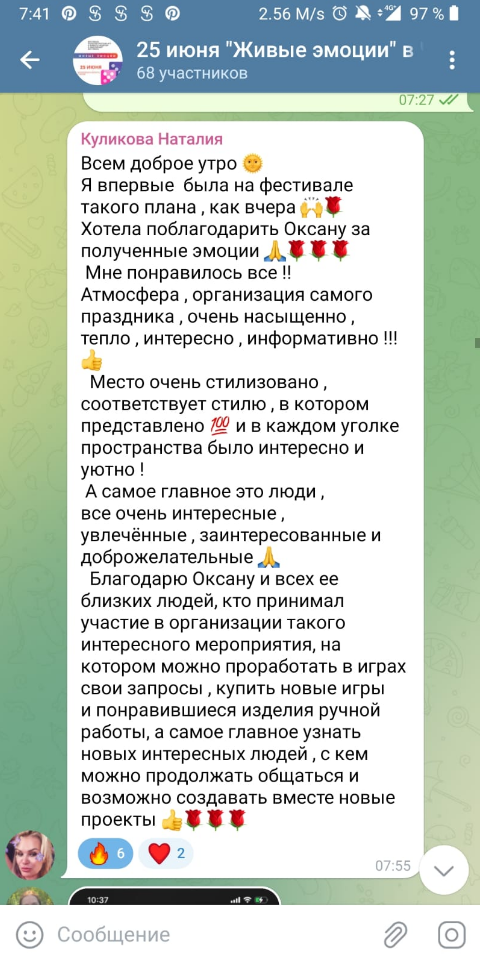Screen dimensions: 480x961
Task: Open the screenshot image below the message
Action: [174, 895]
